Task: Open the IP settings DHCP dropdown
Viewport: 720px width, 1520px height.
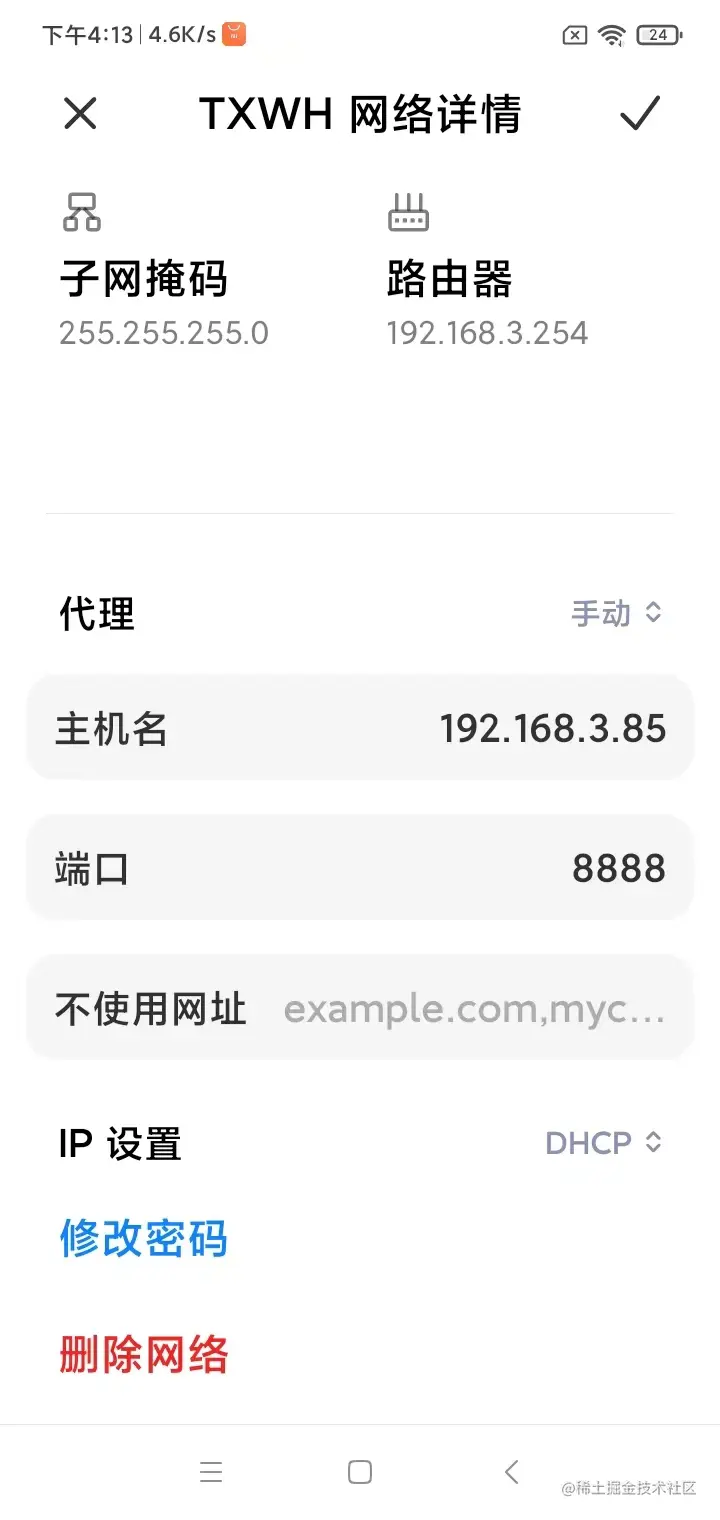Action: (x=603, y=1143)
